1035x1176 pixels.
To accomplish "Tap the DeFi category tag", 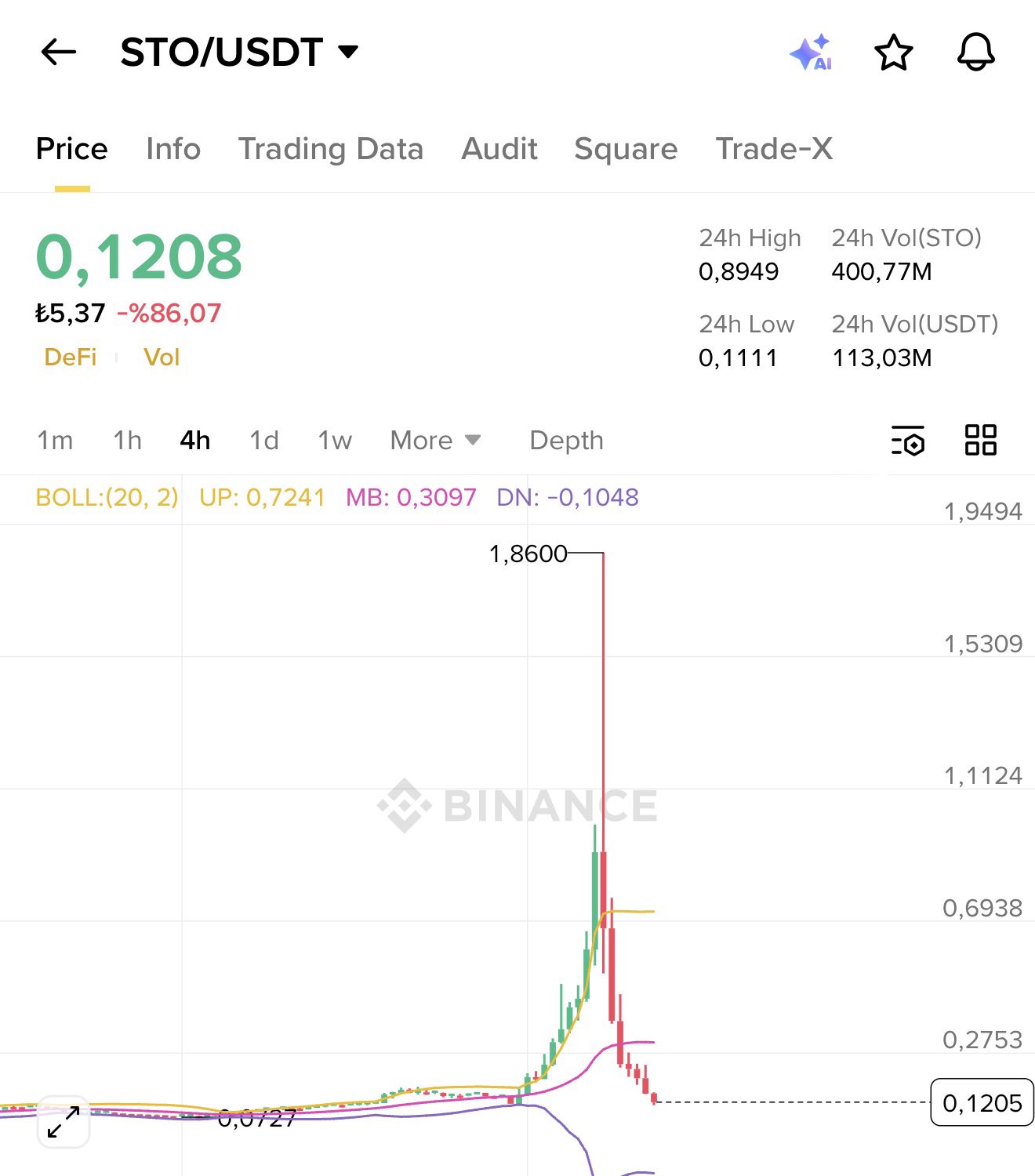I will pos(71,358).
